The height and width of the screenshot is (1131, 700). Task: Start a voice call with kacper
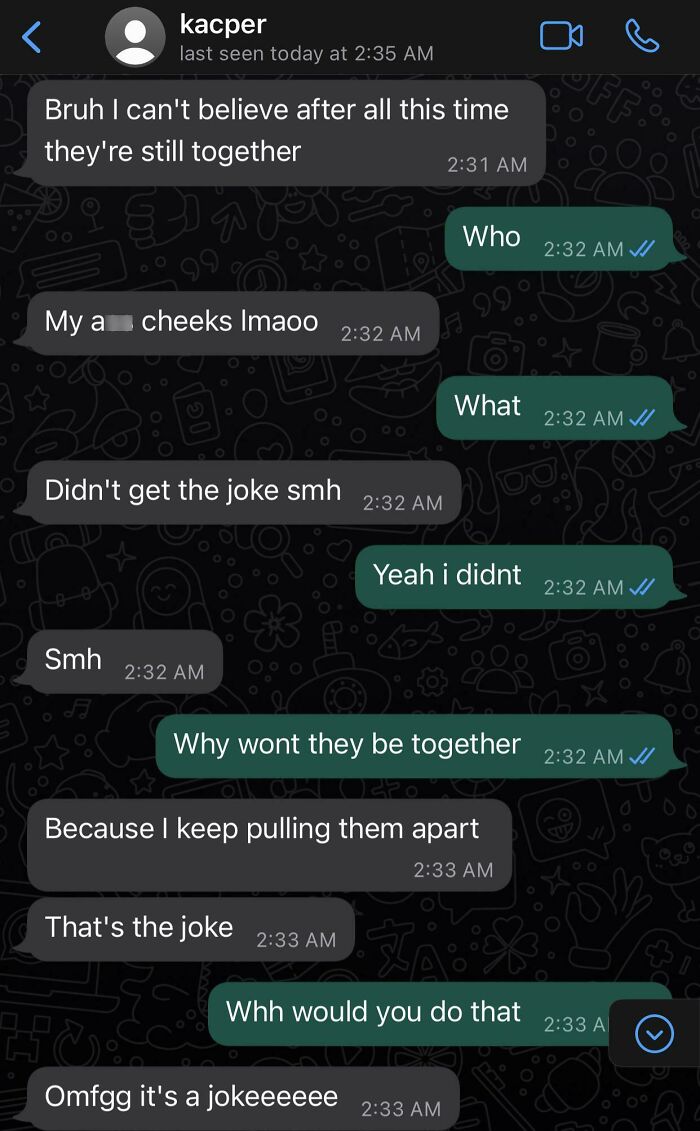coord(642,36)
